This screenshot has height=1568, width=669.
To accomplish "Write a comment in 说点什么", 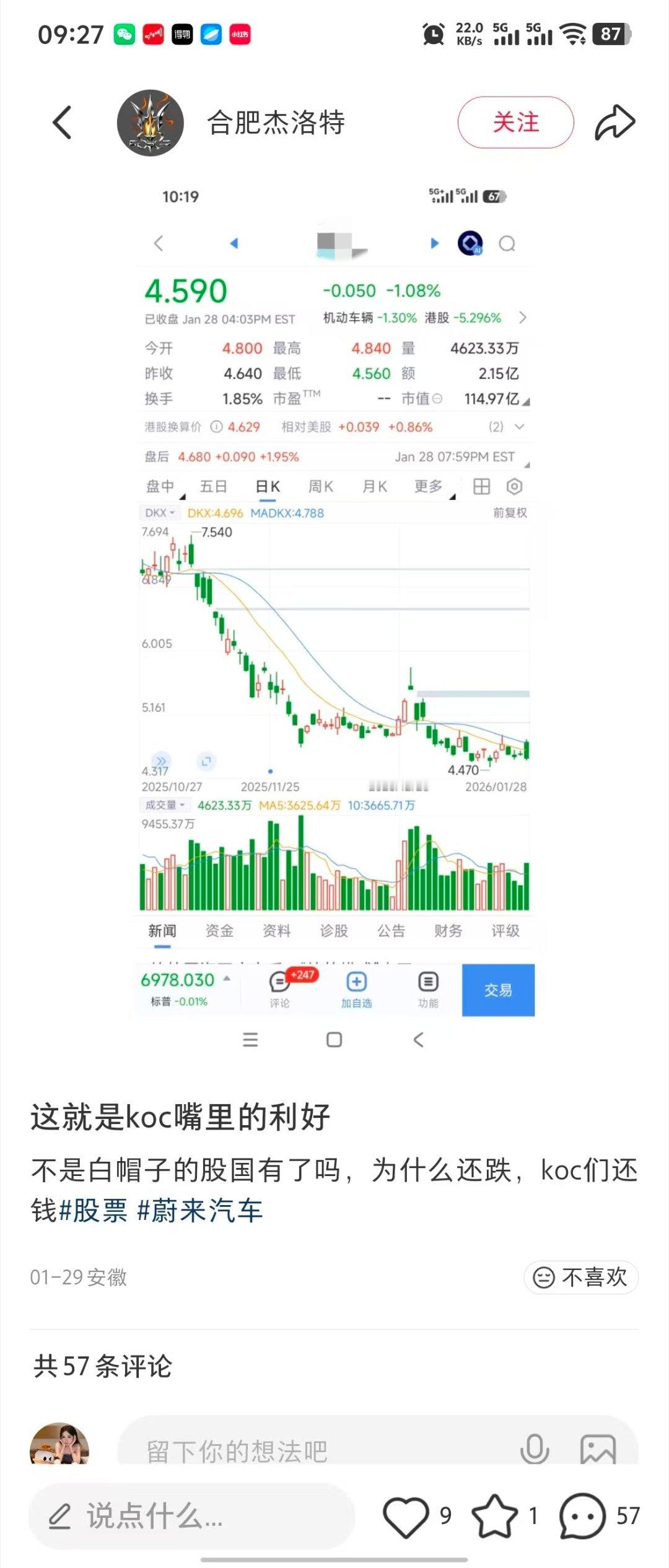I will click(x=192, y=1516).
